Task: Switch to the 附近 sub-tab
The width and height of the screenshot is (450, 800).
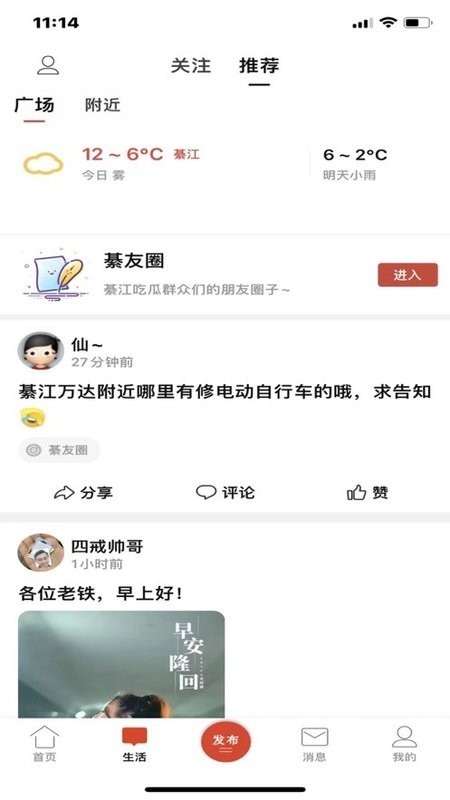Action: pos(103,105)
